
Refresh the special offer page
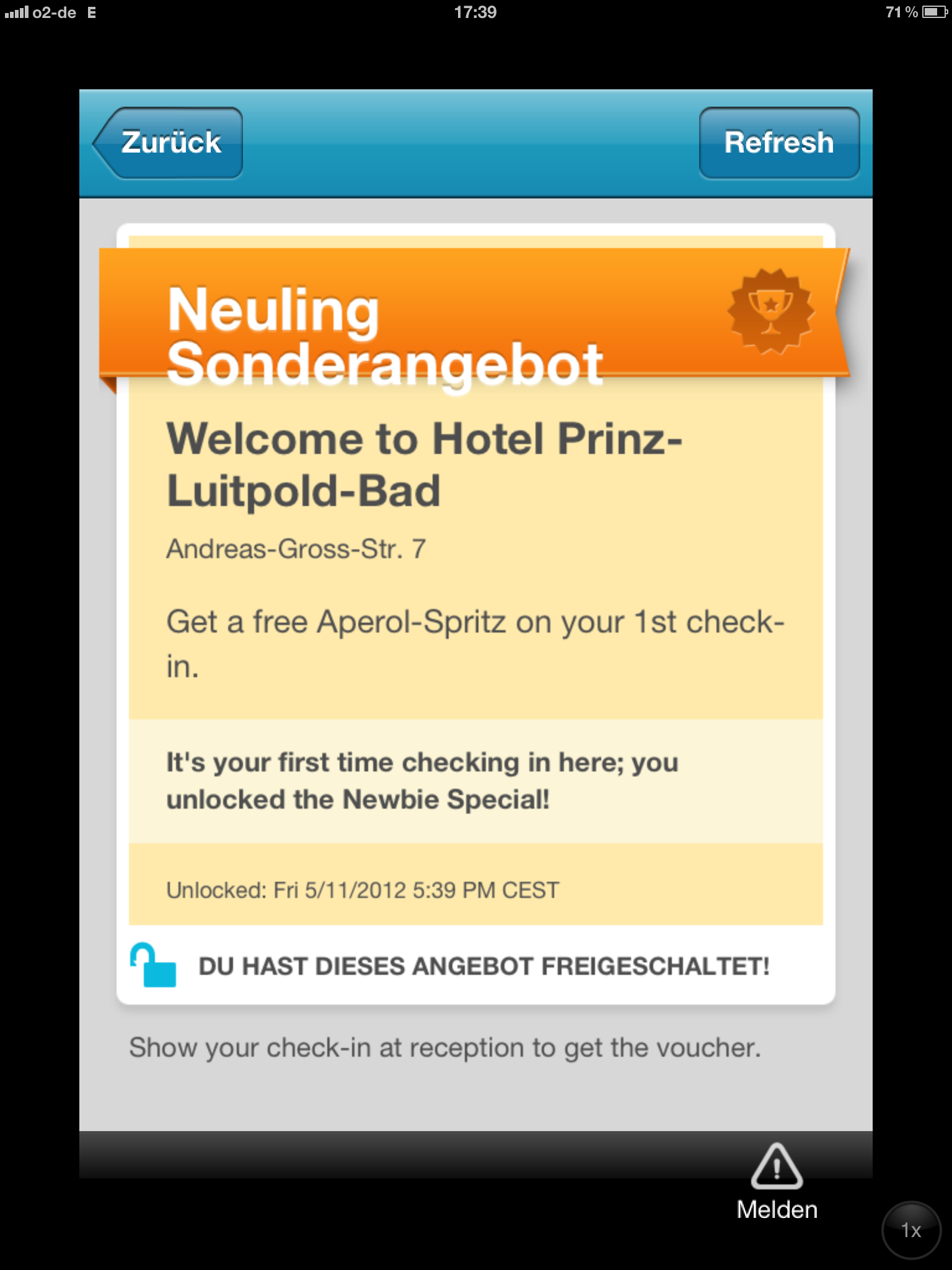[x=779, y=143]
